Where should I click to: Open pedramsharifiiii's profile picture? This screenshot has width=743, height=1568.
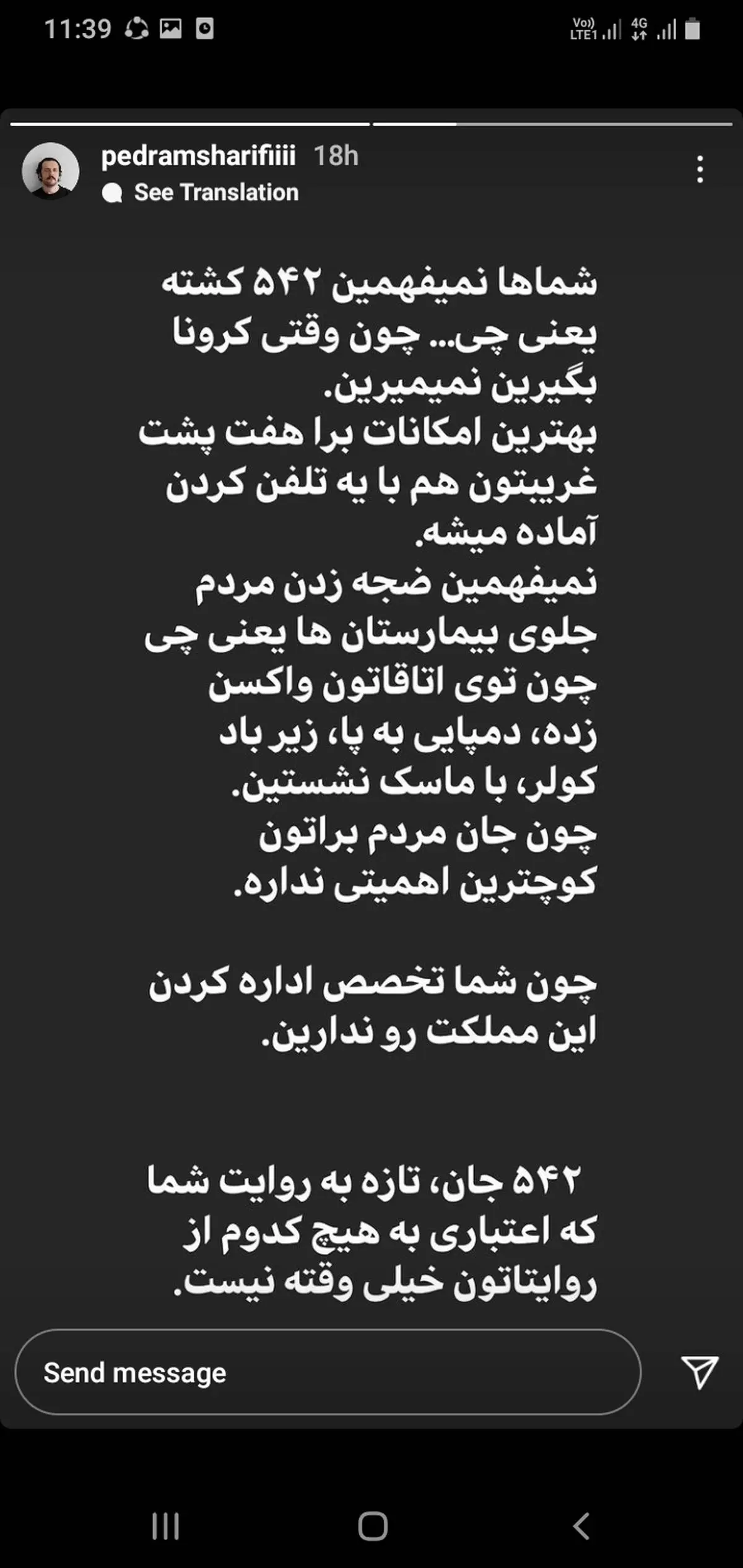point(51,171)
